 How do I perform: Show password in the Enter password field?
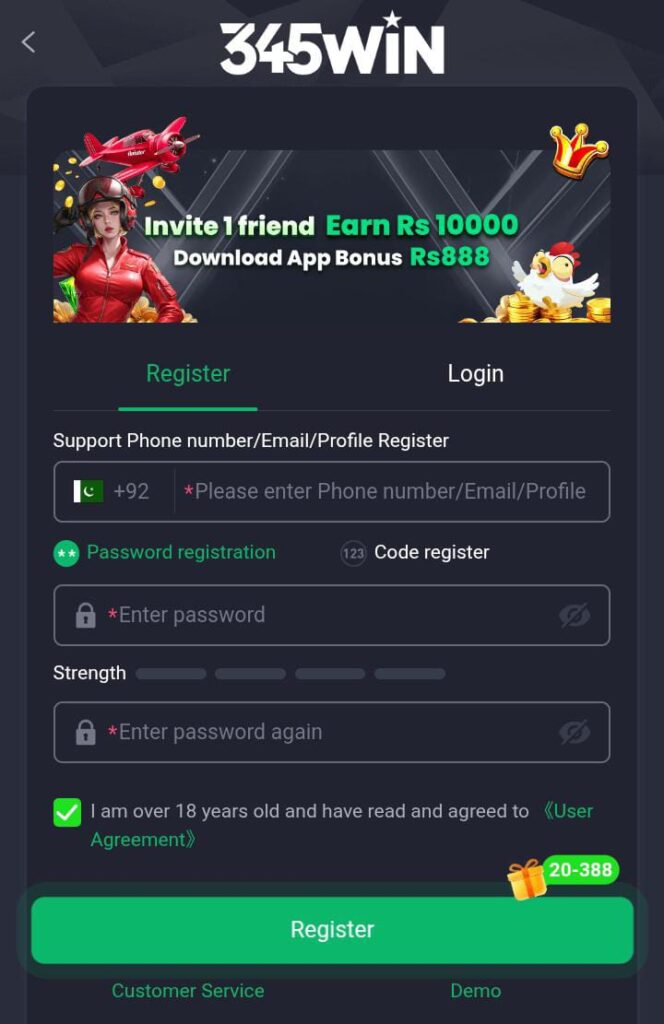coord(574,615)
